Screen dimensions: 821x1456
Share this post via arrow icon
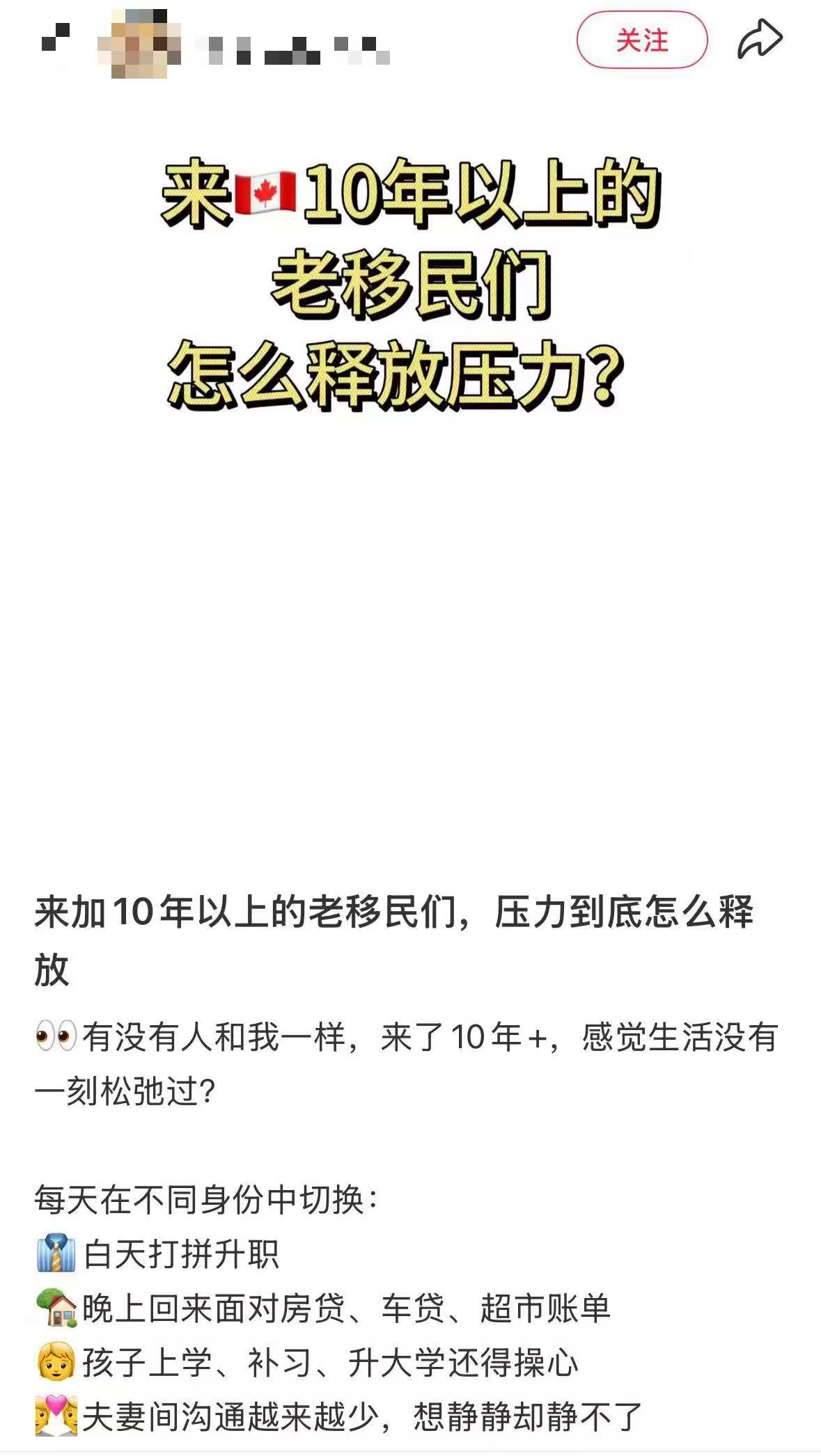tap(760, 40)
